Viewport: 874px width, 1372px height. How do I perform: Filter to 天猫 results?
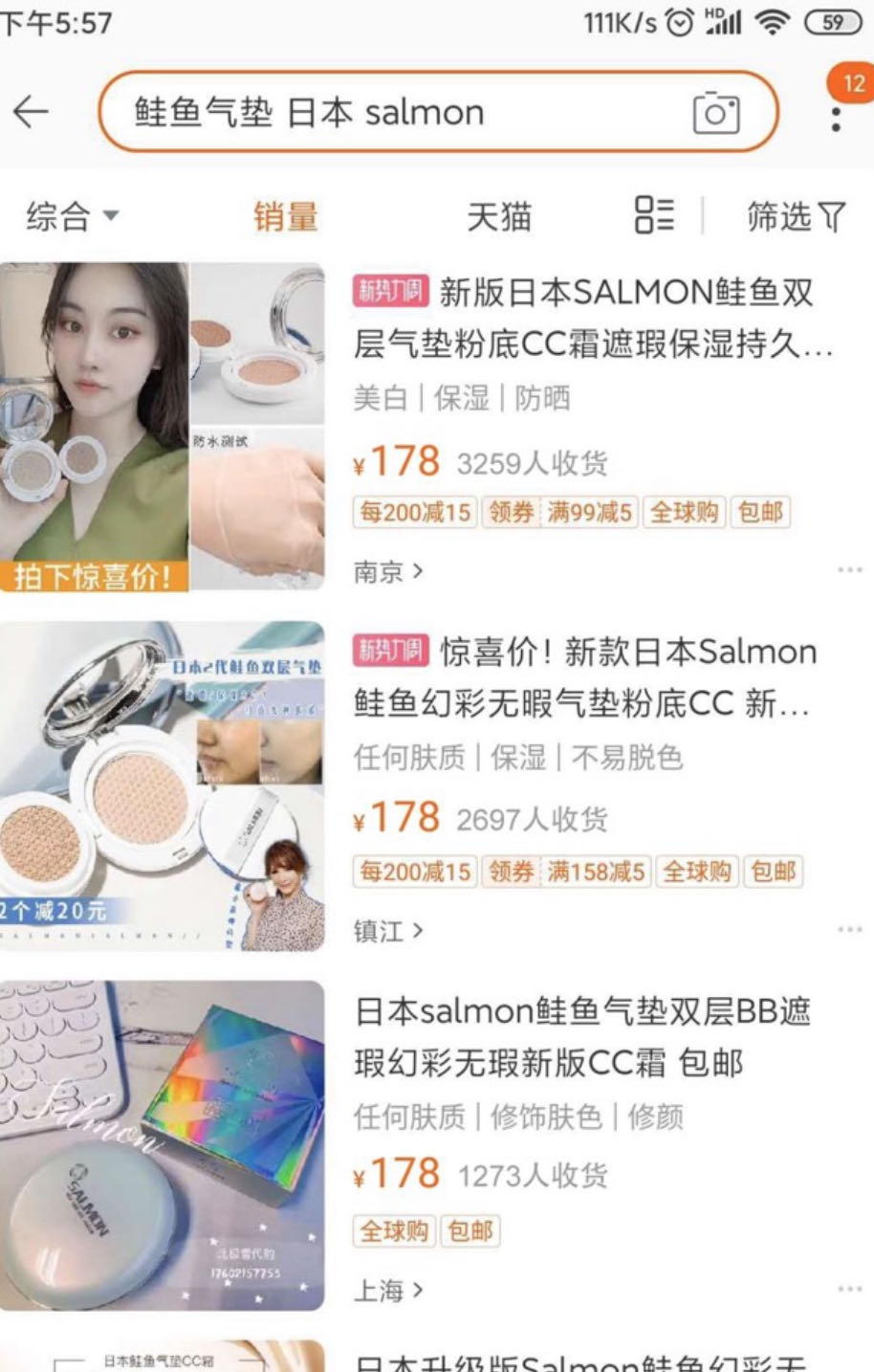pyautogui.click(x=498, y=216)
